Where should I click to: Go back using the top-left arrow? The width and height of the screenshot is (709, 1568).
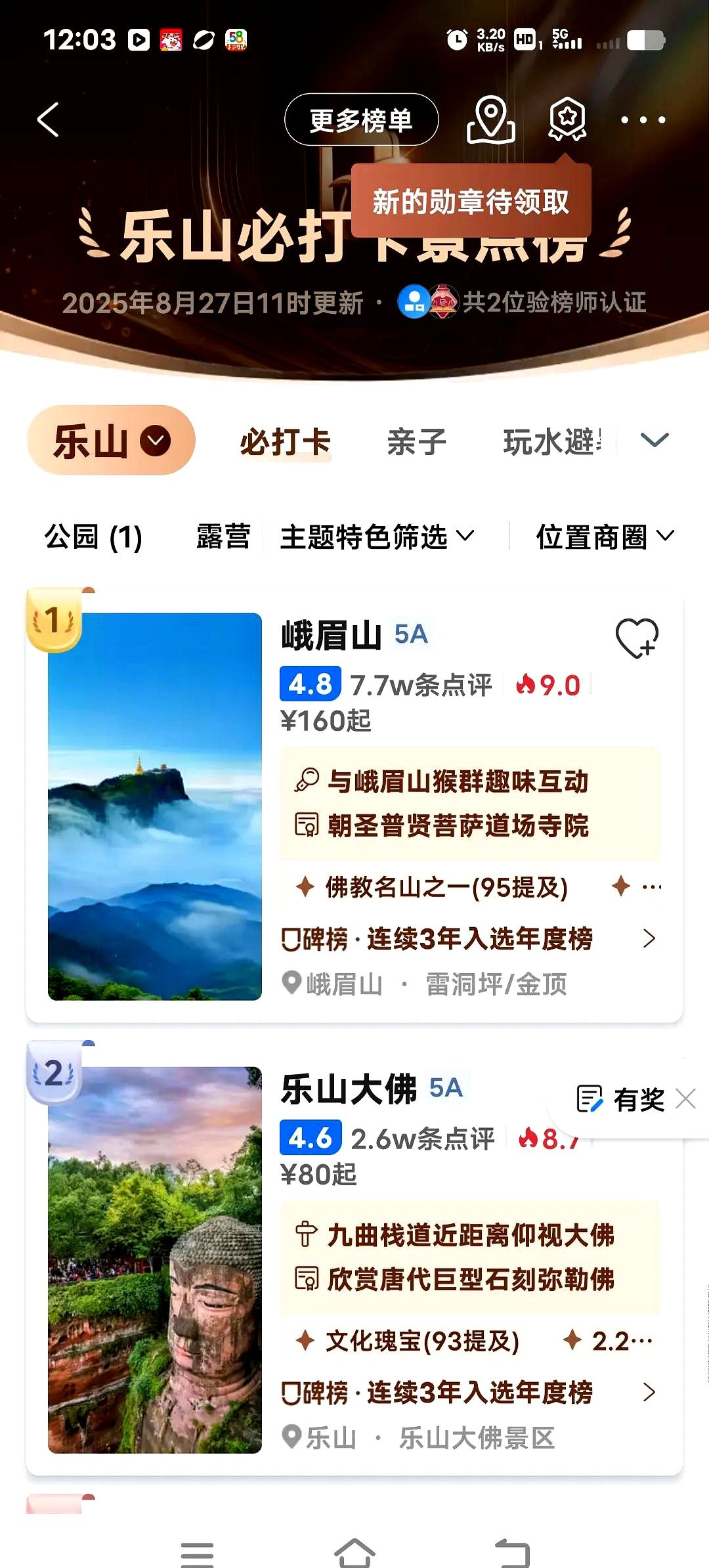coord(48,120)
